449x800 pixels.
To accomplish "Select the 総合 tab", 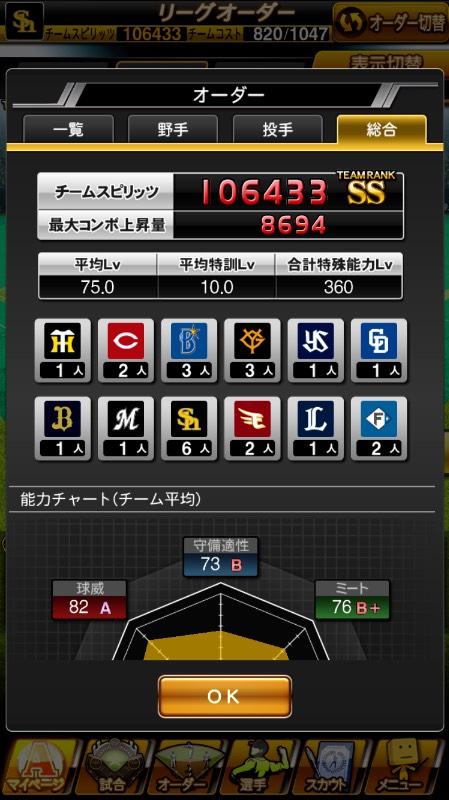I will click(x=382, y=129).
